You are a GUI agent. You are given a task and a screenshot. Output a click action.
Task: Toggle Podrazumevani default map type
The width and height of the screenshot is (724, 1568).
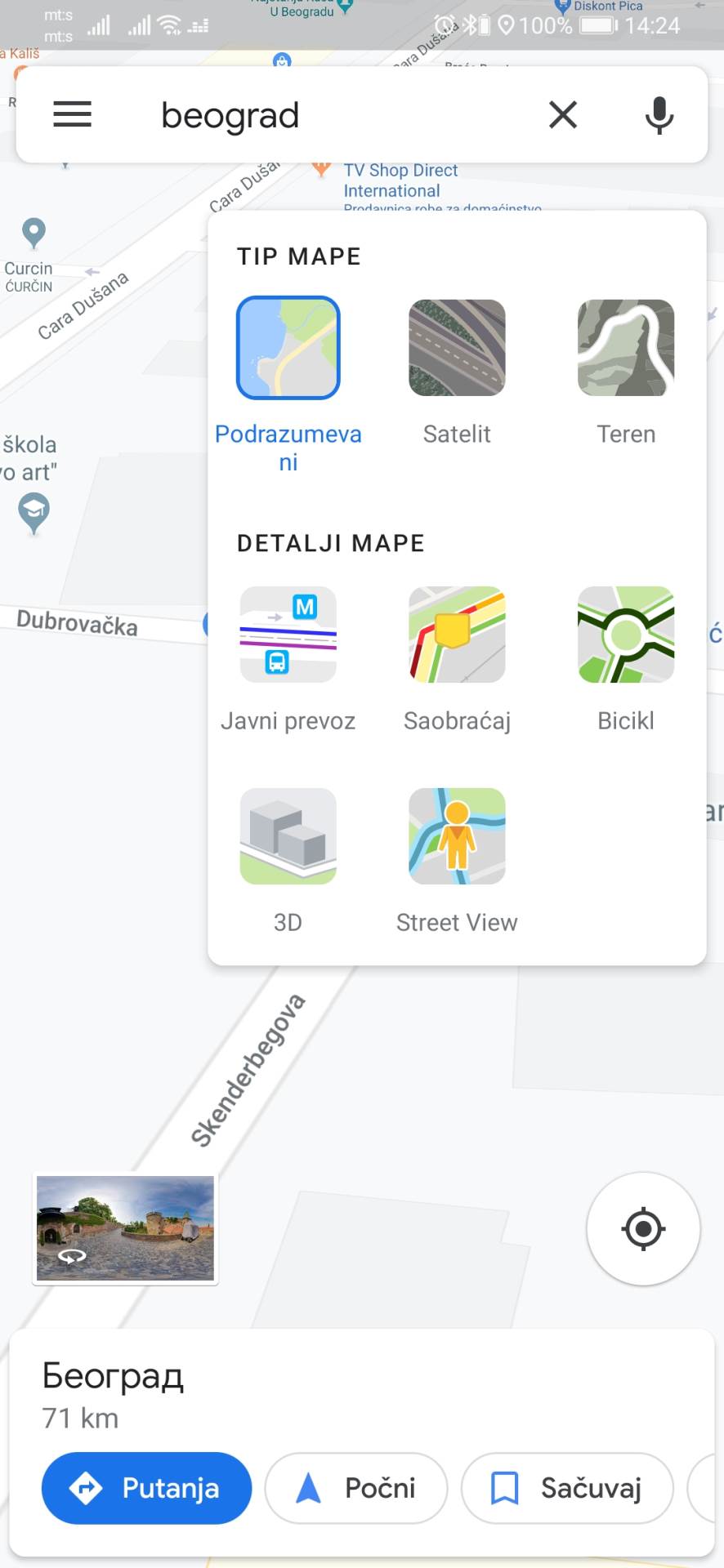[x=288, y=347]
